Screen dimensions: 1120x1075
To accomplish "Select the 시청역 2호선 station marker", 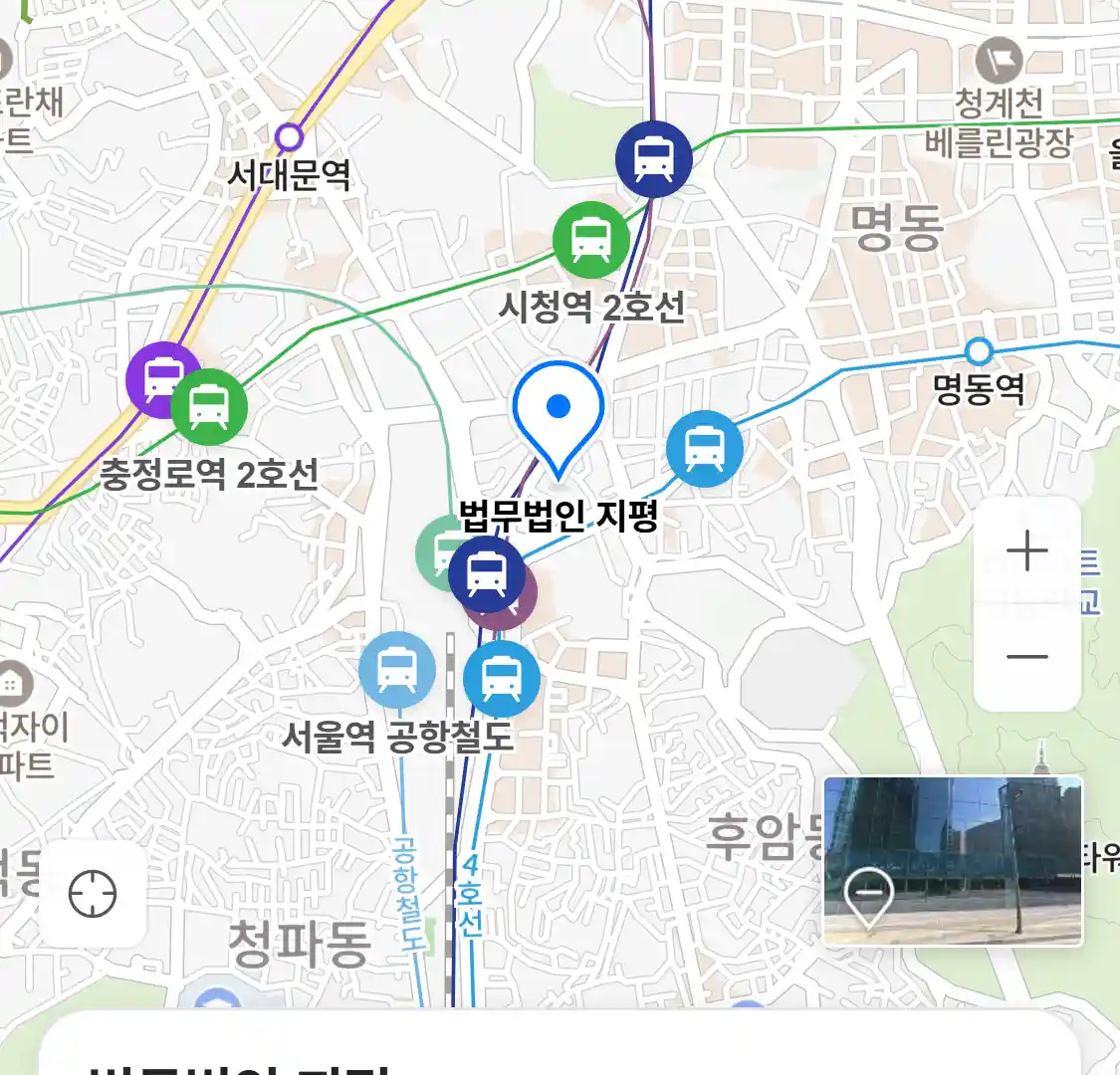I will tap(591, 240).
